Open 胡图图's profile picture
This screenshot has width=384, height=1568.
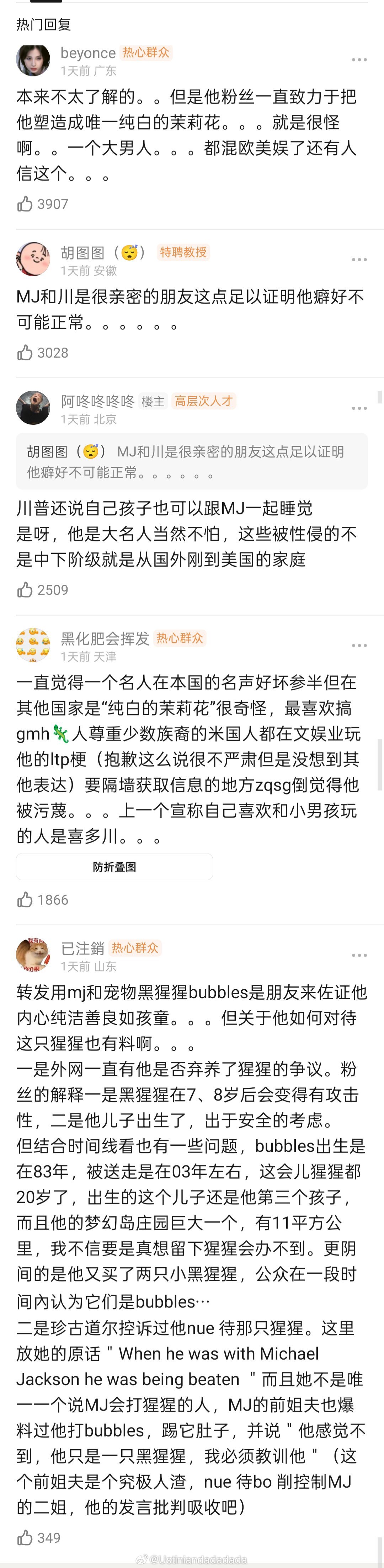pos(33,259)
